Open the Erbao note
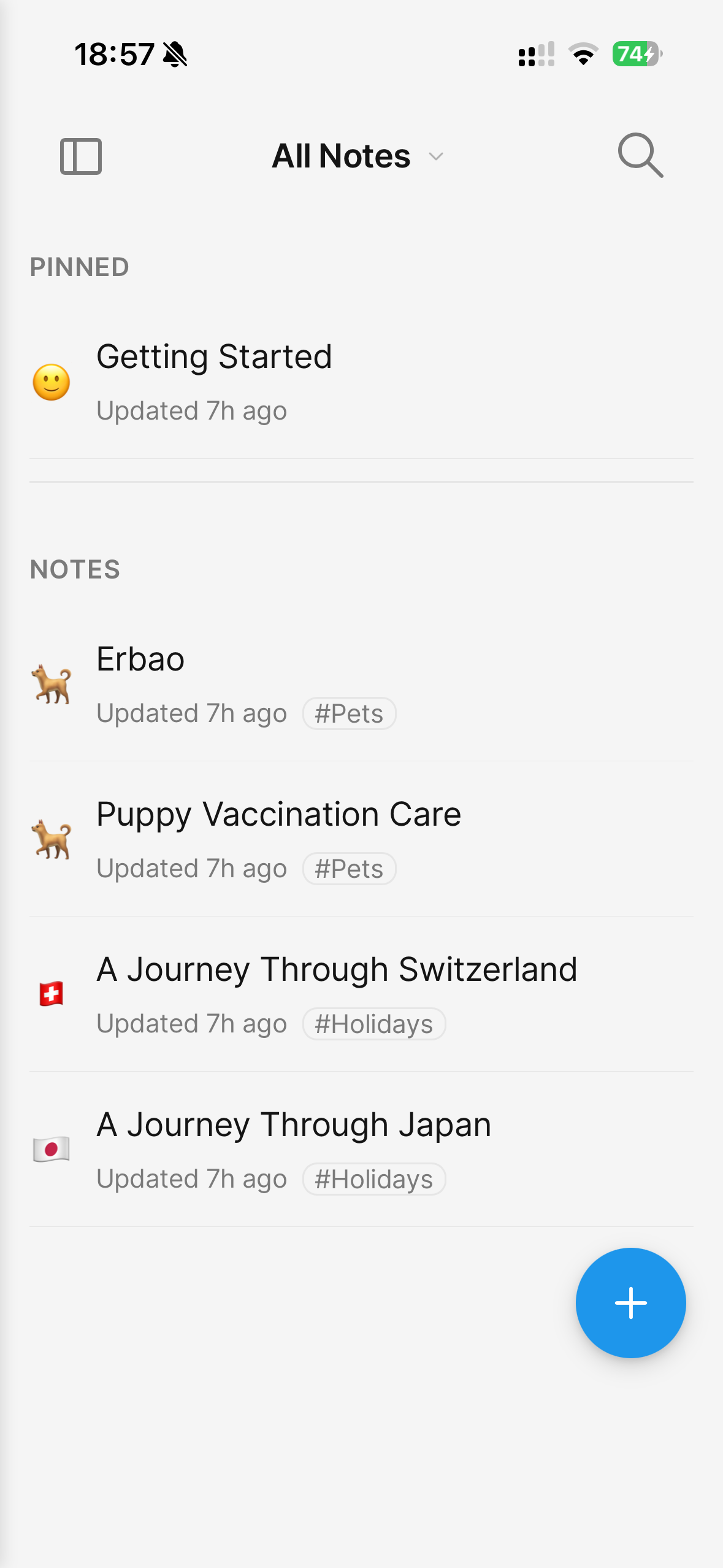 point(140,659)
